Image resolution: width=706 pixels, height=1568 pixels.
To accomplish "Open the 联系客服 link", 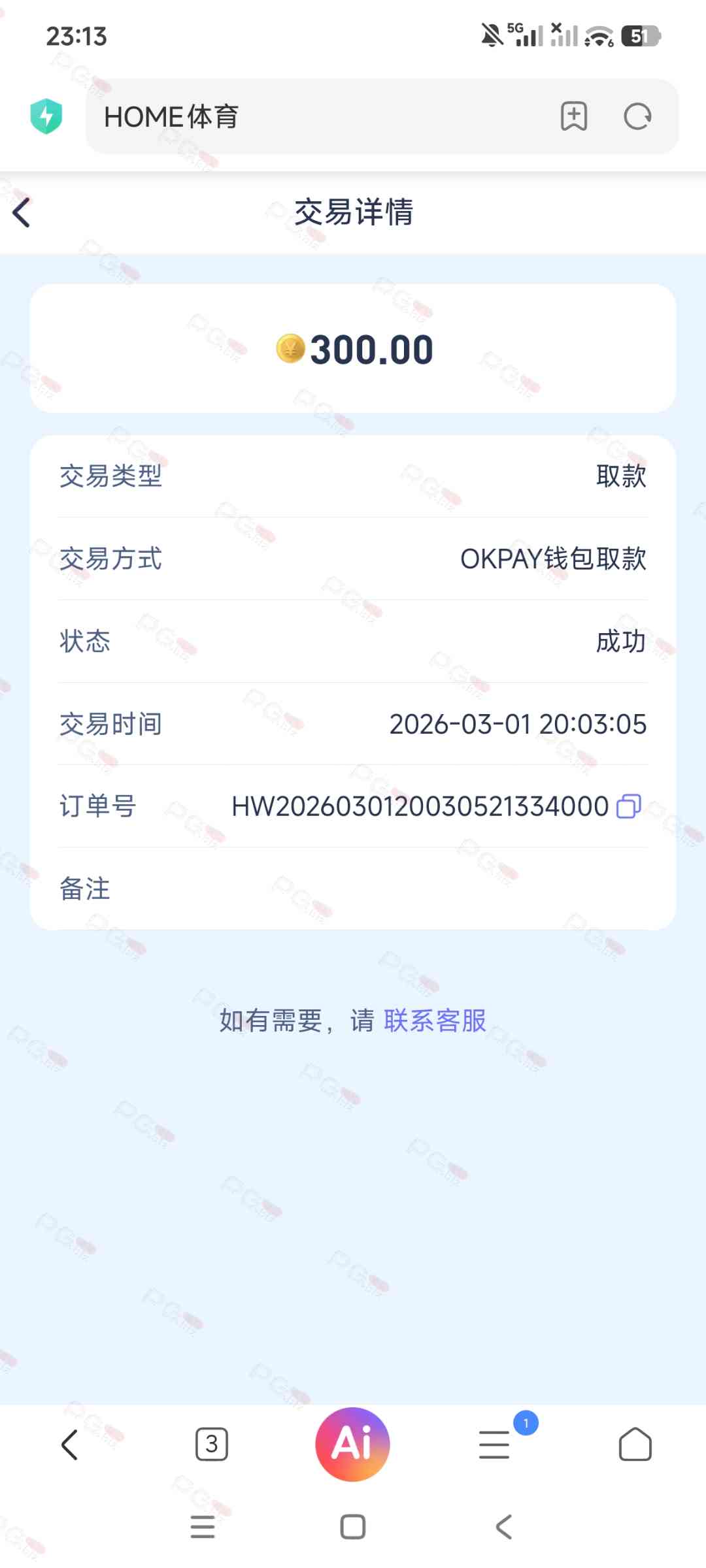I will 435,1021.
